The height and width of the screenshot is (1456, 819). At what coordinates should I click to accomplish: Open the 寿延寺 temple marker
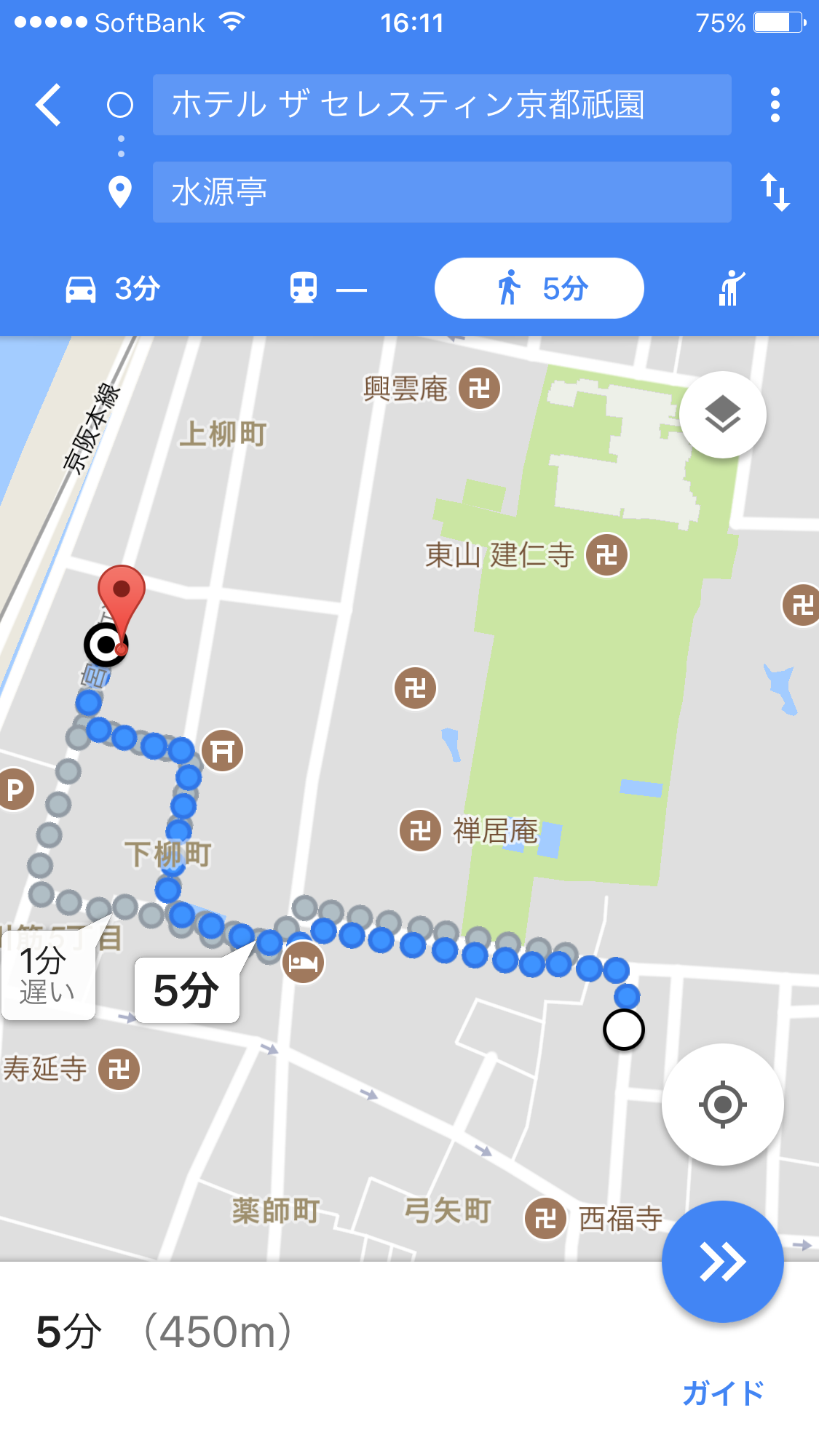click(x=119, y=1069)
